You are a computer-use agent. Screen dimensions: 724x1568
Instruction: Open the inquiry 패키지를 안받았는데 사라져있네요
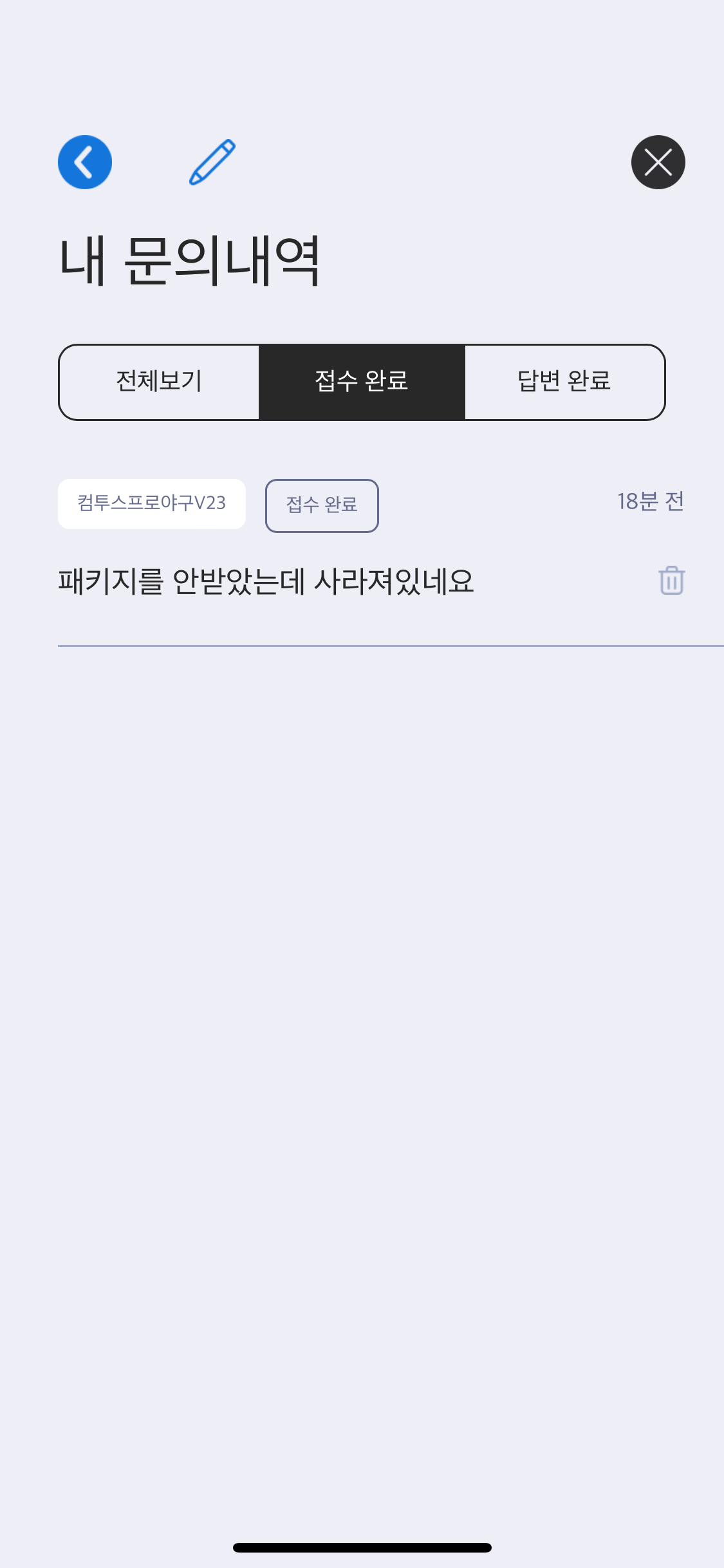[266, 581]
